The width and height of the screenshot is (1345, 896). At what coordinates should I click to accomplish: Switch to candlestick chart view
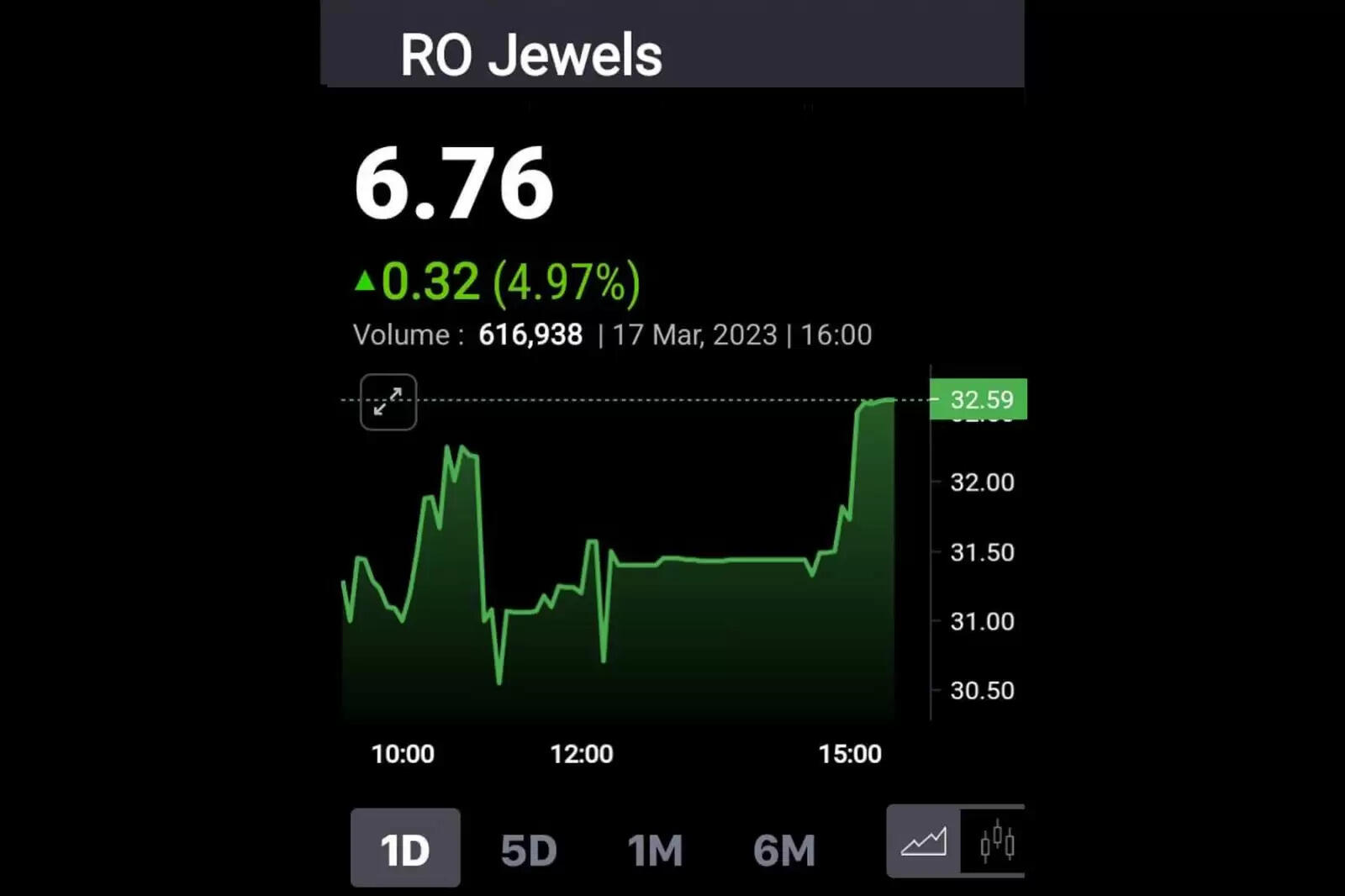996,841
